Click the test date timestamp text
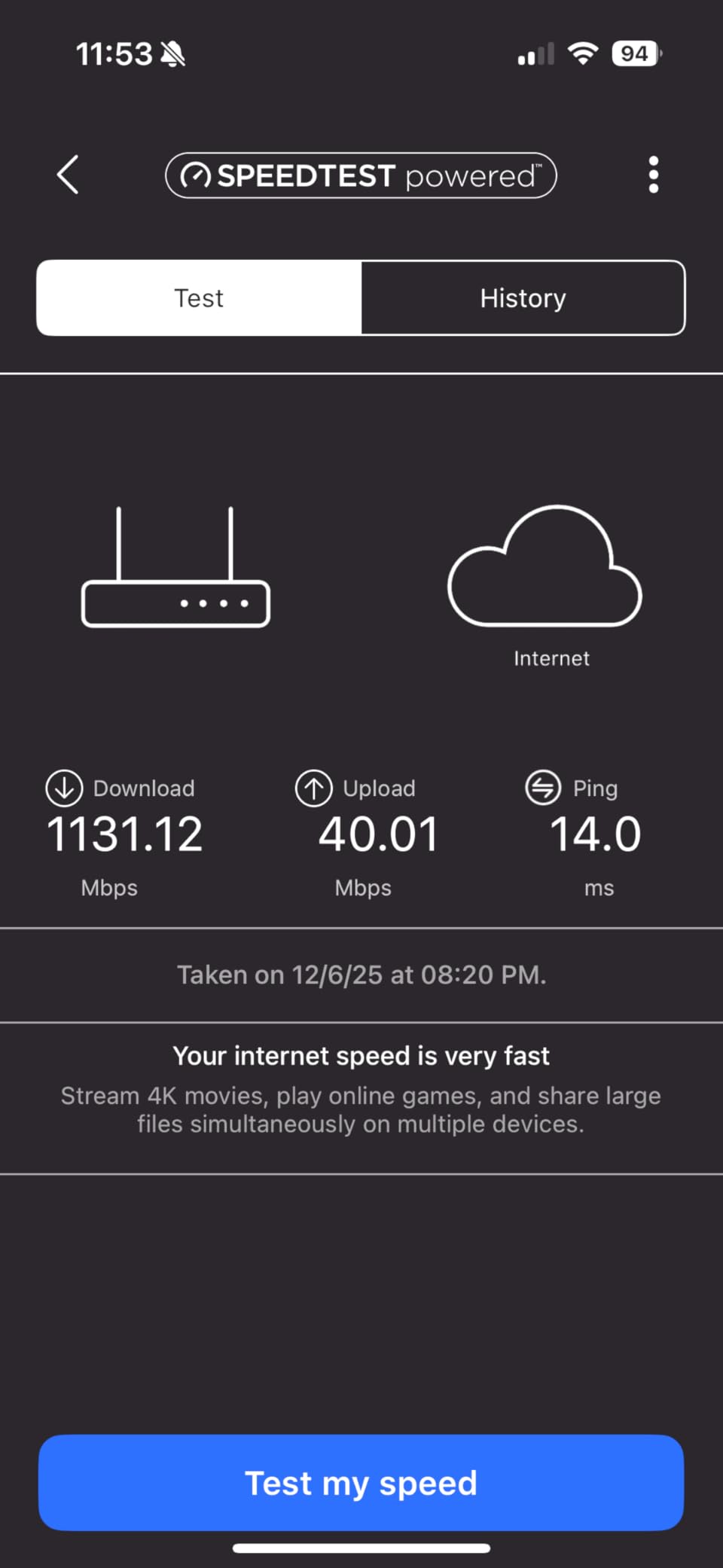 361,975
